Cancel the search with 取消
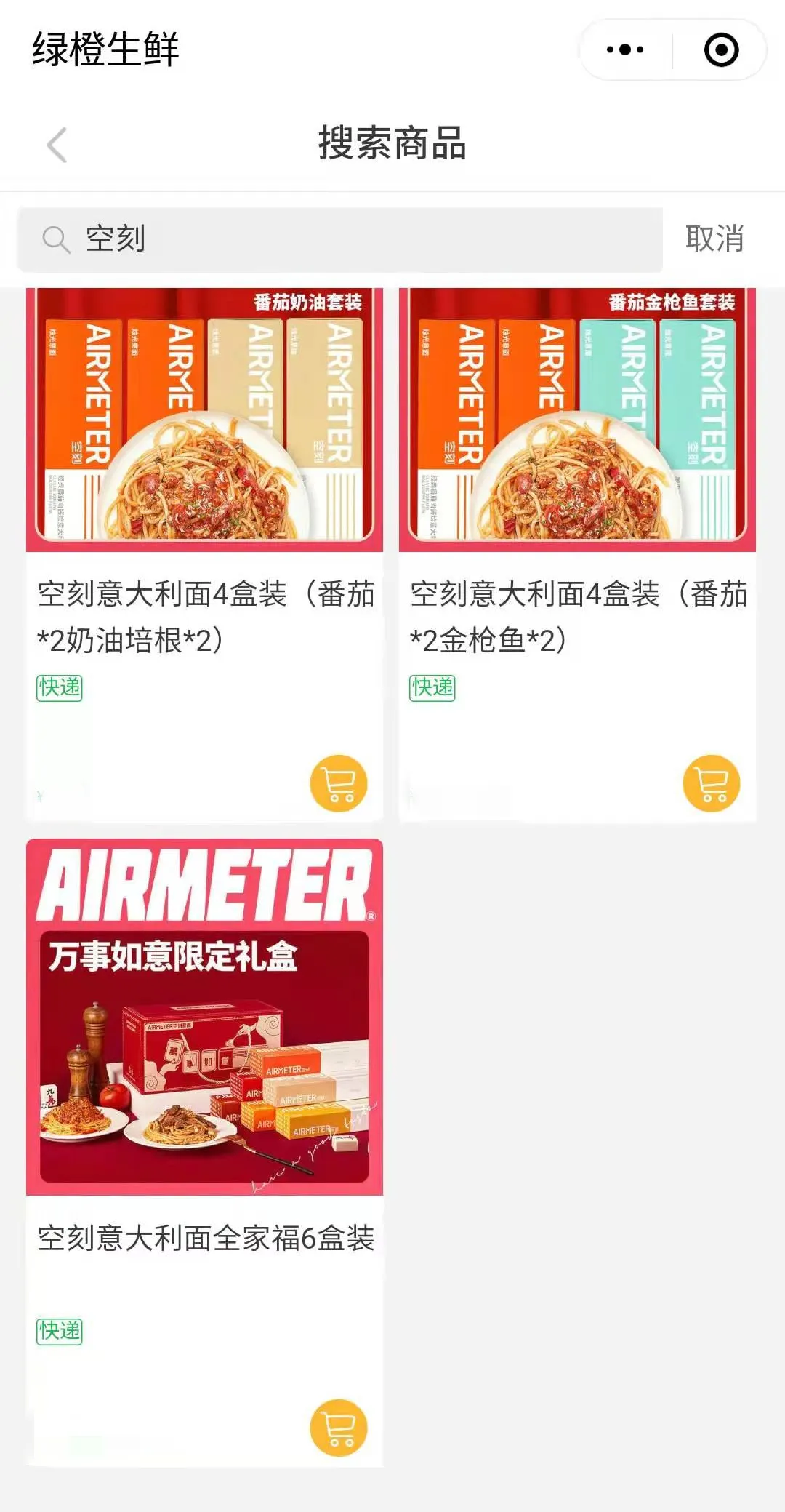 714,239
